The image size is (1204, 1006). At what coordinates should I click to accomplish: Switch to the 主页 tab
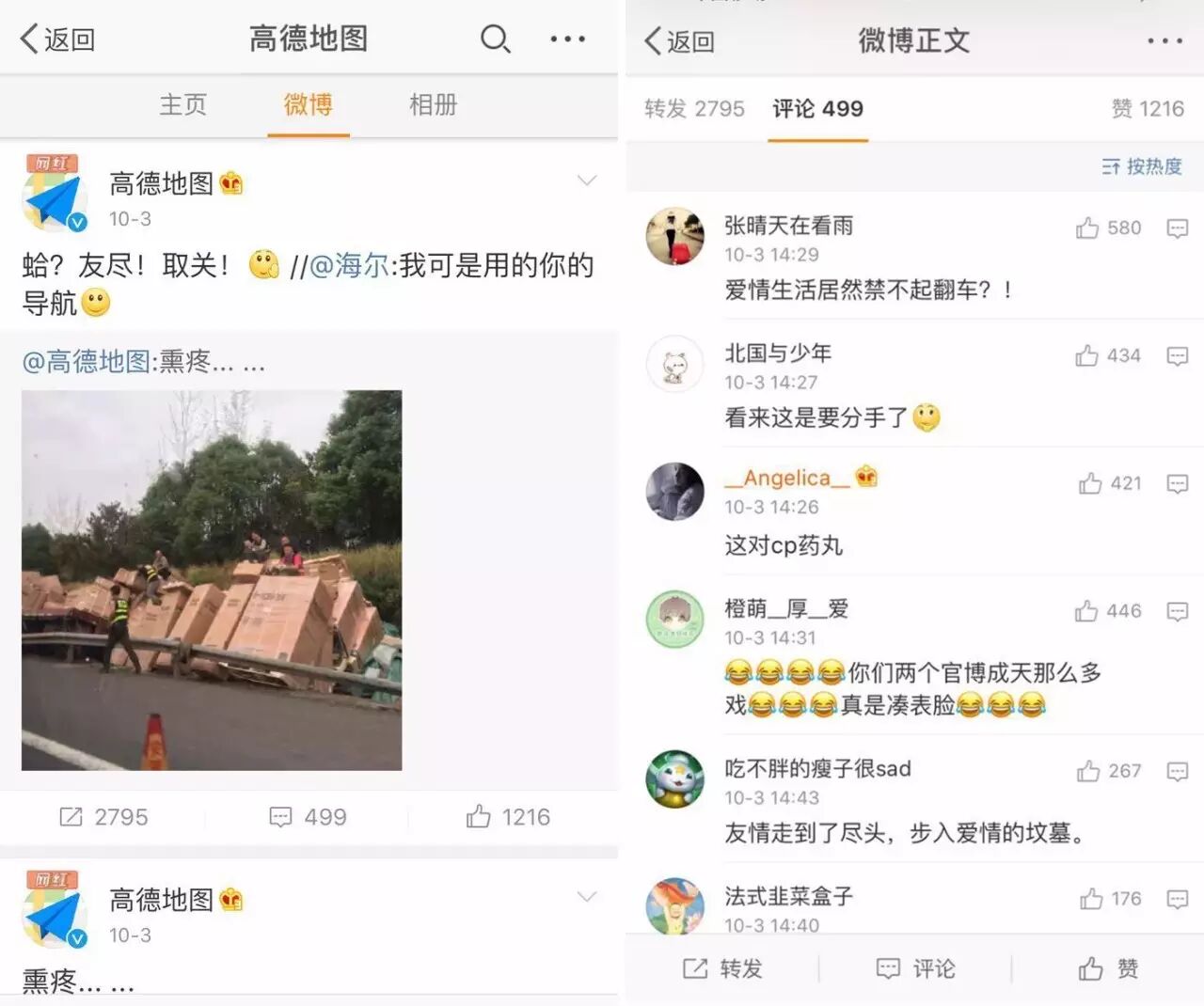182,104
